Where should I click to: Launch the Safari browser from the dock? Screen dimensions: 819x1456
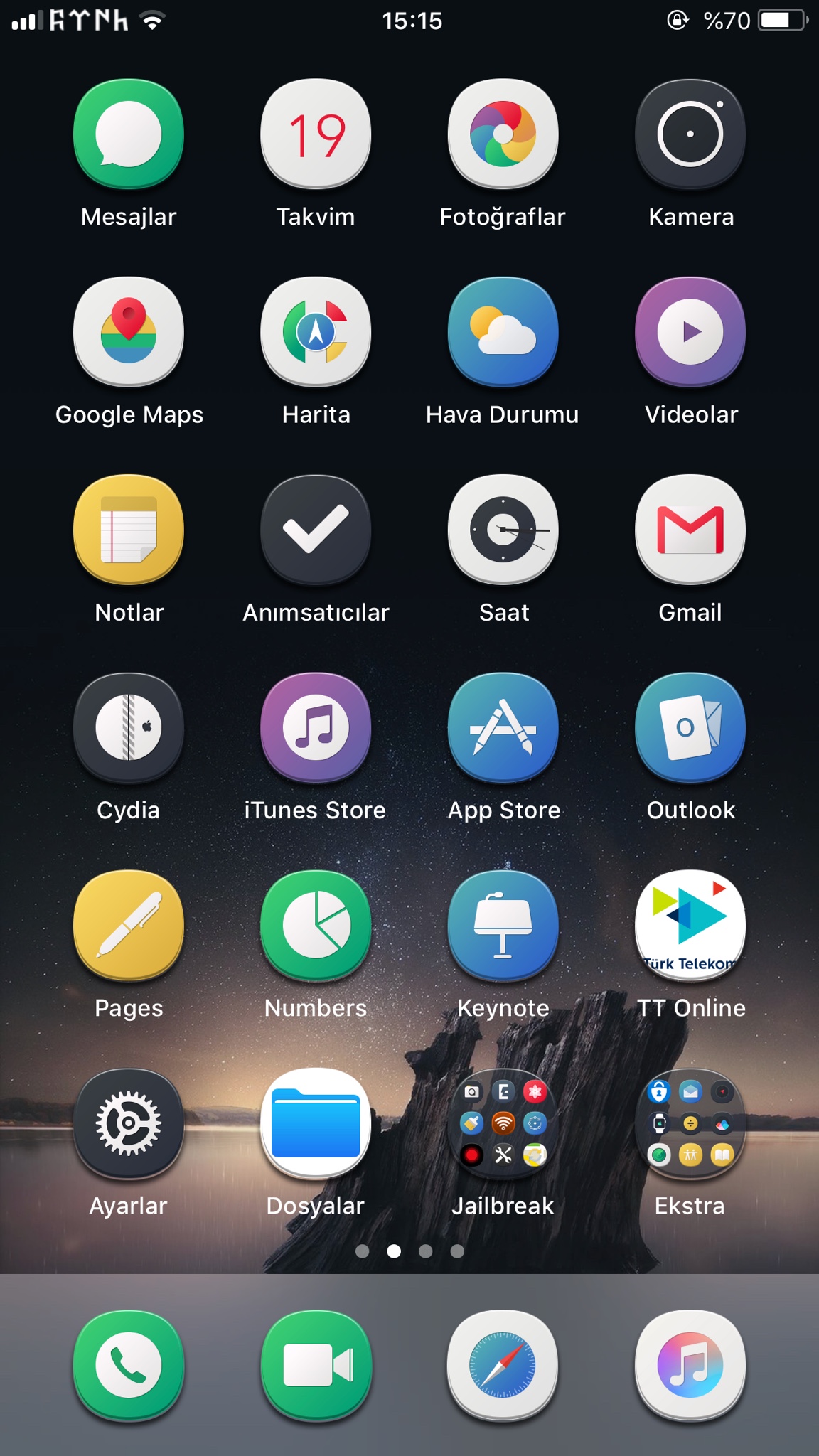[x=503, y=1365]
